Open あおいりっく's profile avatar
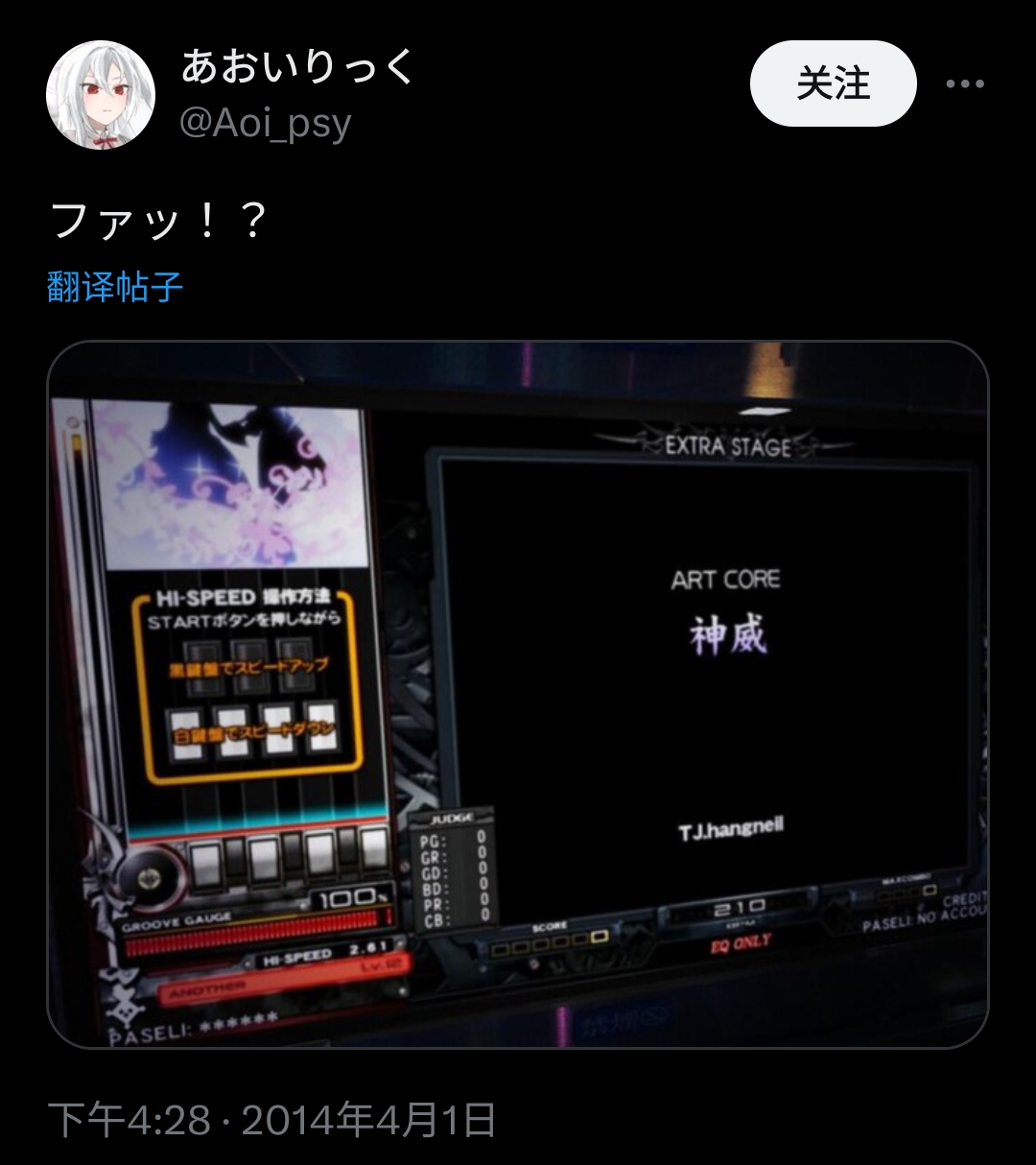This screenshot has height=1165, width=1036. click(101, 95)
